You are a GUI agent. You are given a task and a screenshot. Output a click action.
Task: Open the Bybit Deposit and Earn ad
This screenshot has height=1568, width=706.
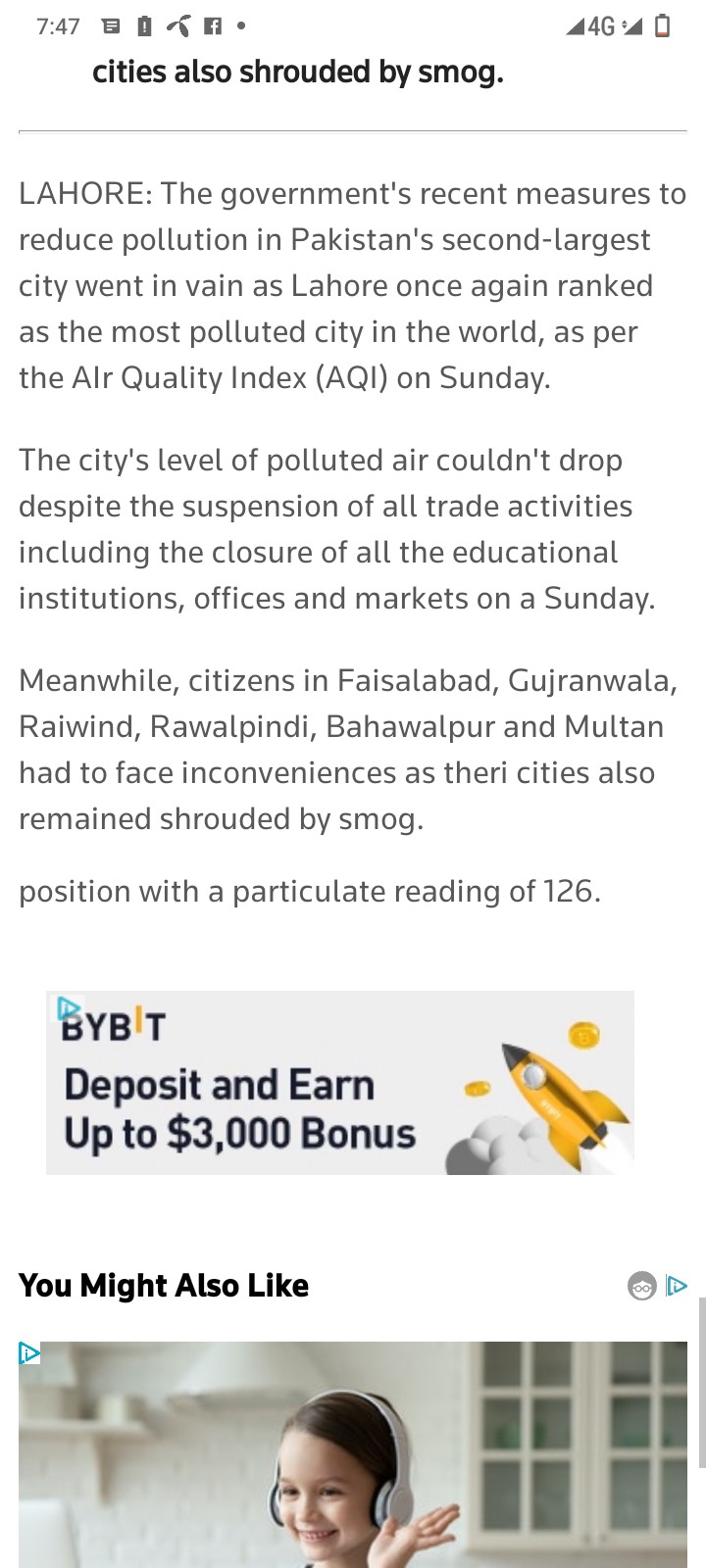(x=340, y=1082)
